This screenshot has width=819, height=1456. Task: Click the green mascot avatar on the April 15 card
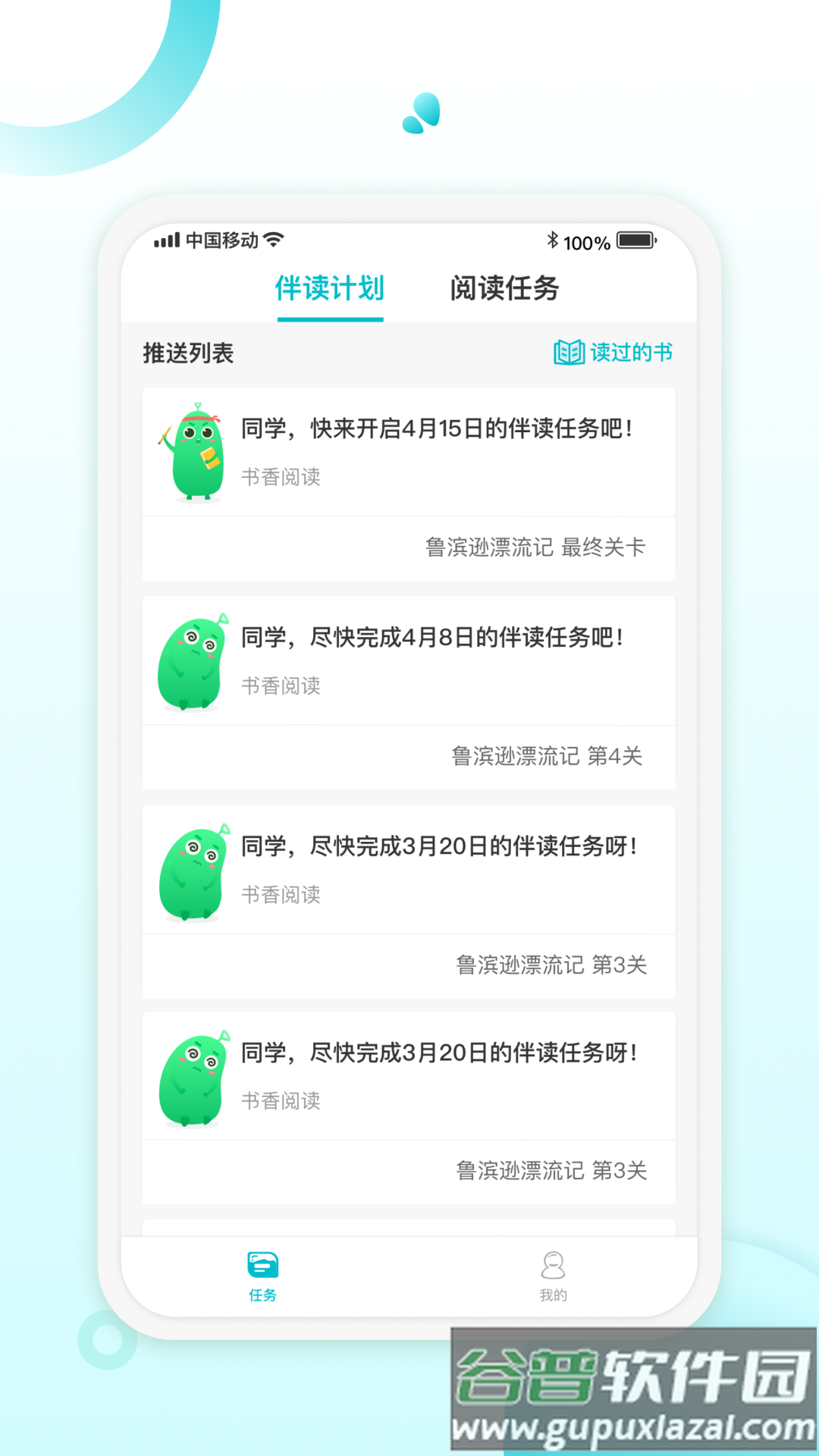[193, 451]
